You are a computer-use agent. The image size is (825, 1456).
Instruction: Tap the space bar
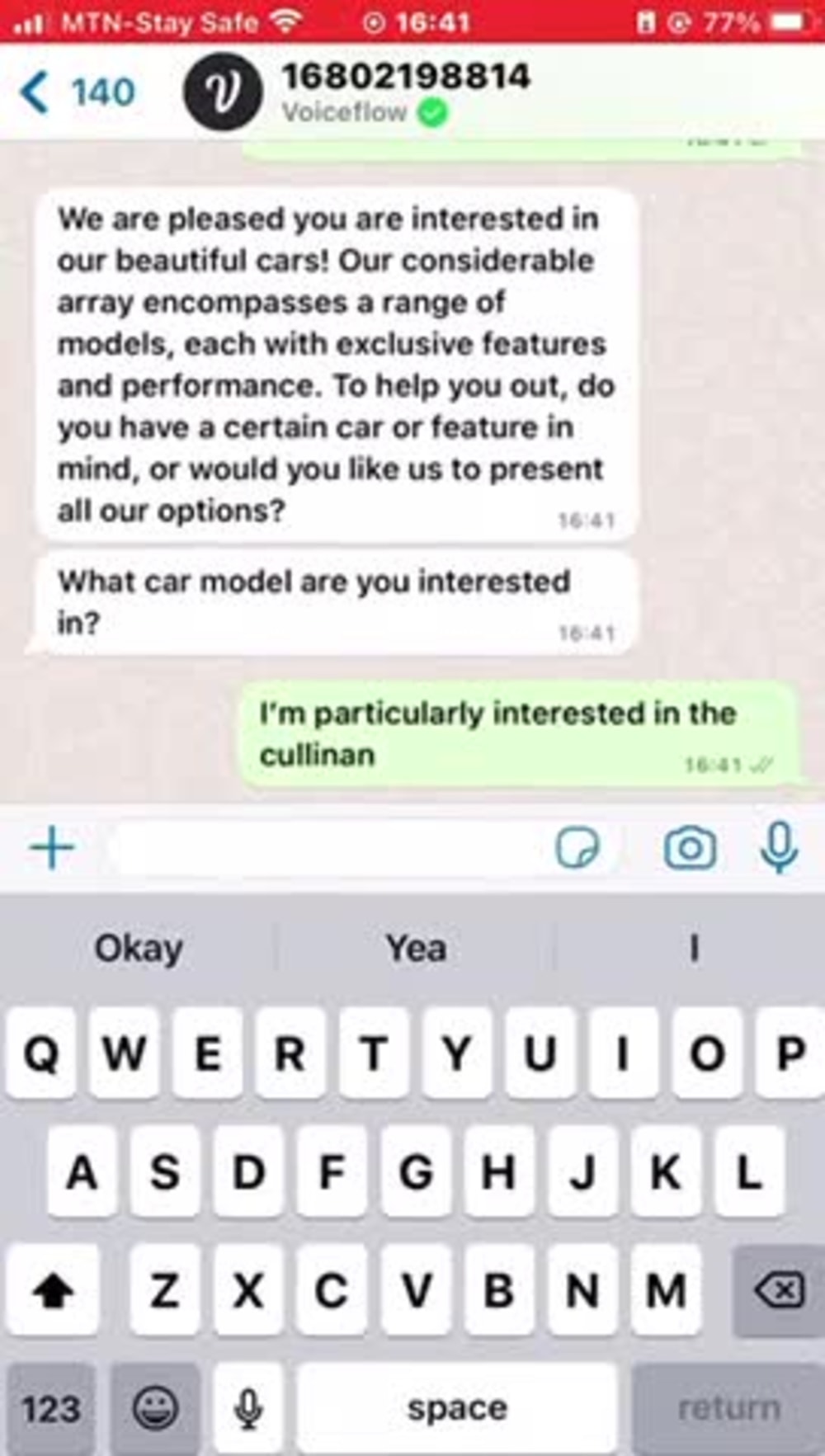tap(456, 1408)
